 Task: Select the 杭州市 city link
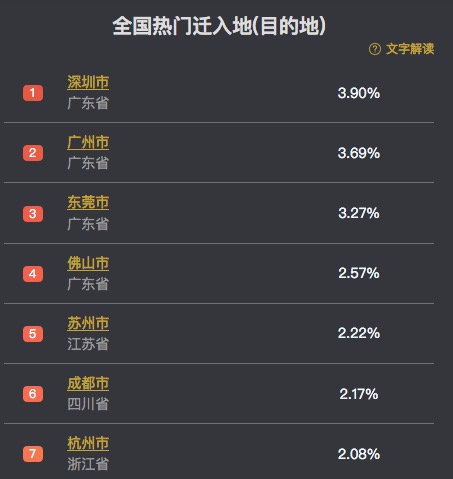pyautogui.click(x=88, y=443)
